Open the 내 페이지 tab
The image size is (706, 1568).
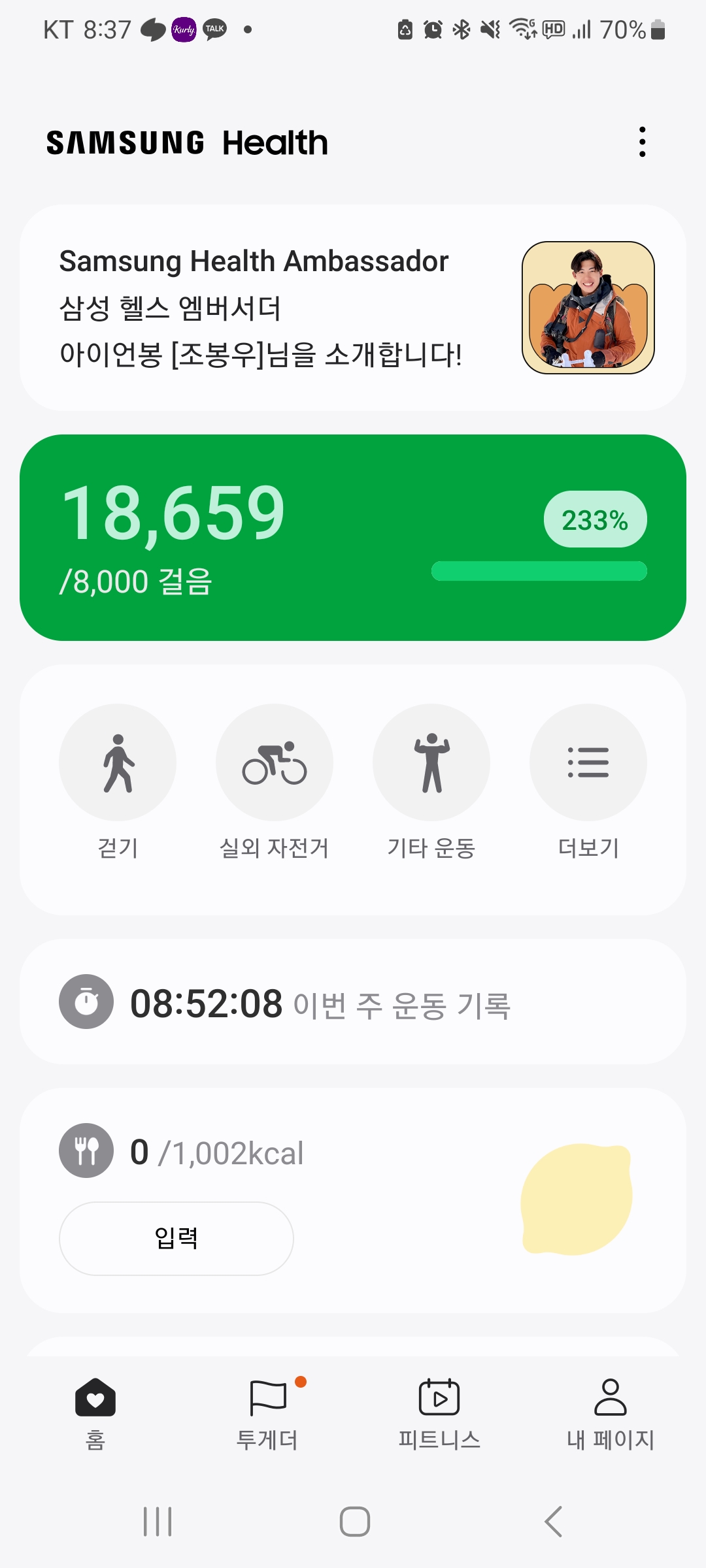tap(611, 1412)
